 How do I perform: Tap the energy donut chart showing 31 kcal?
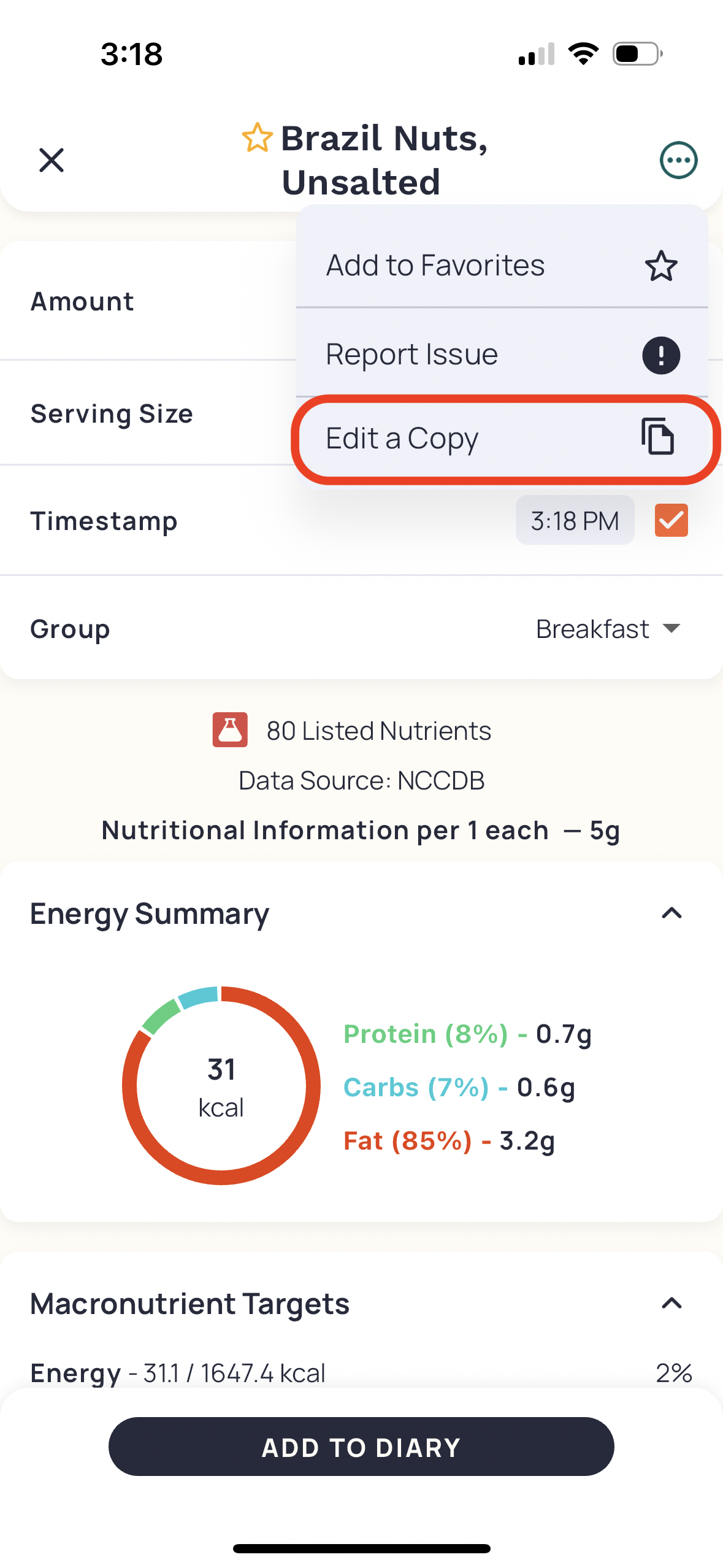(x=221, y=1086)
